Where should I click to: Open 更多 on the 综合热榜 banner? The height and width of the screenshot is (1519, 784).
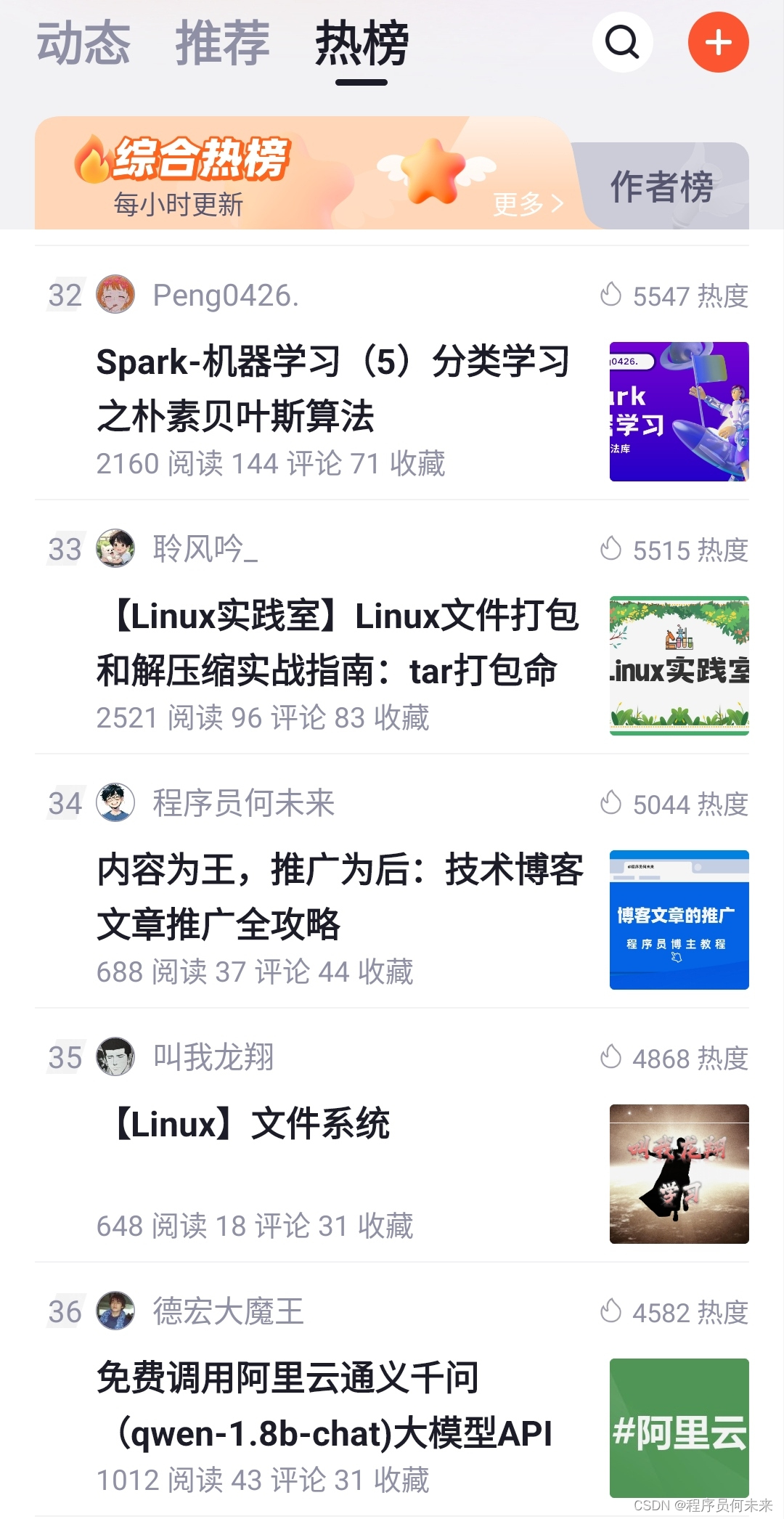point(528,204)
